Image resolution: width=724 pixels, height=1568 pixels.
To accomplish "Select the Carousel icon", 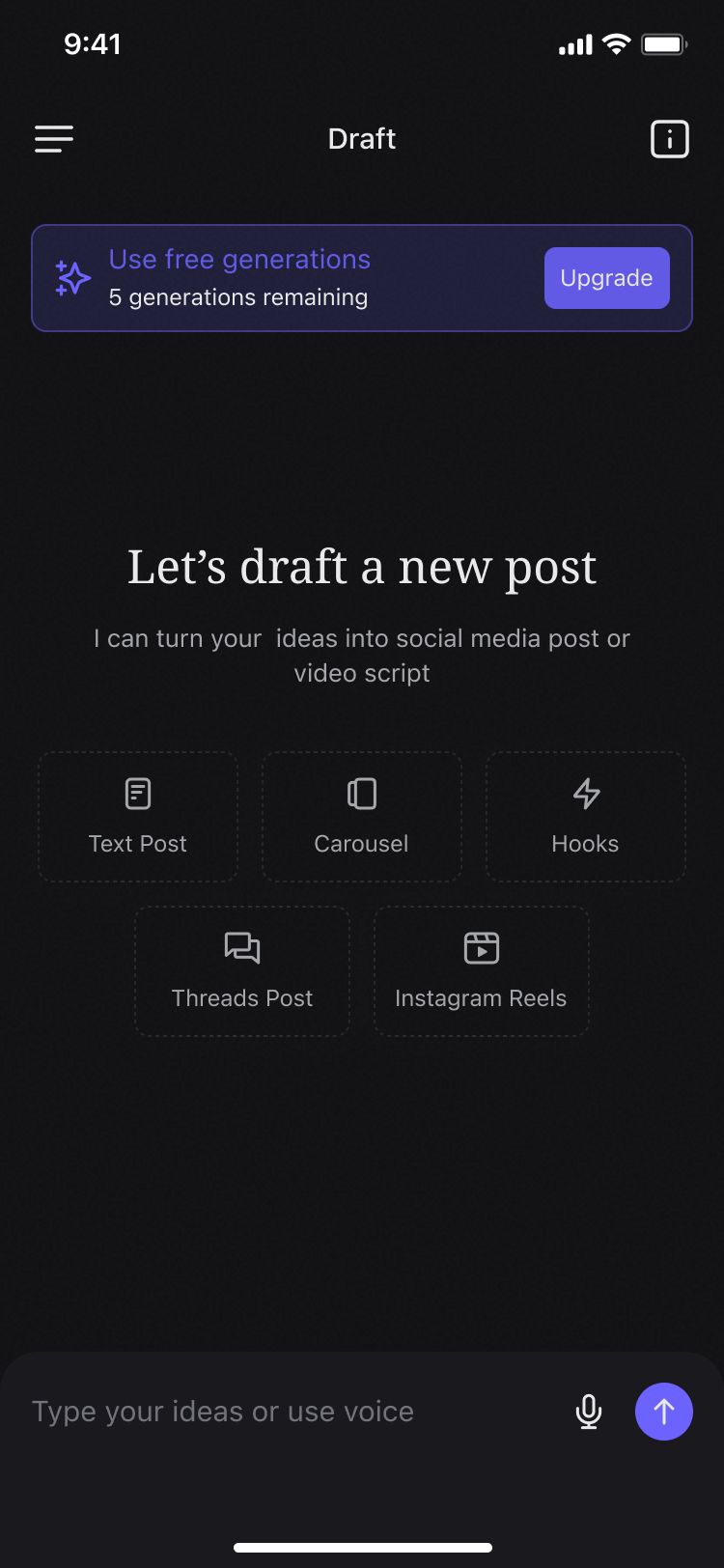I will click(x=361, y=793).
